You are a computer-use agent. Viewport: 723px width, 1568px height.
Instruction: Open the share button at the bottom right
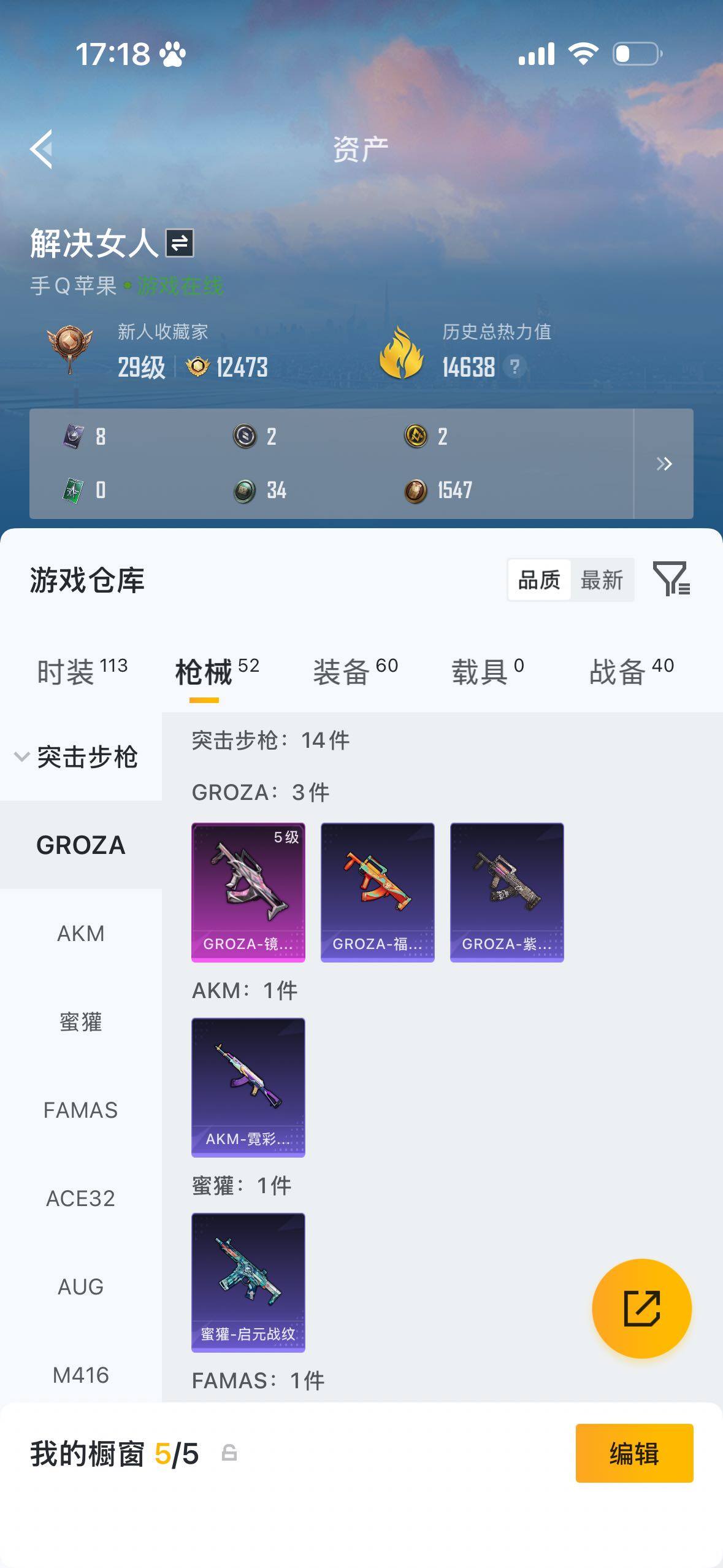640,1308
